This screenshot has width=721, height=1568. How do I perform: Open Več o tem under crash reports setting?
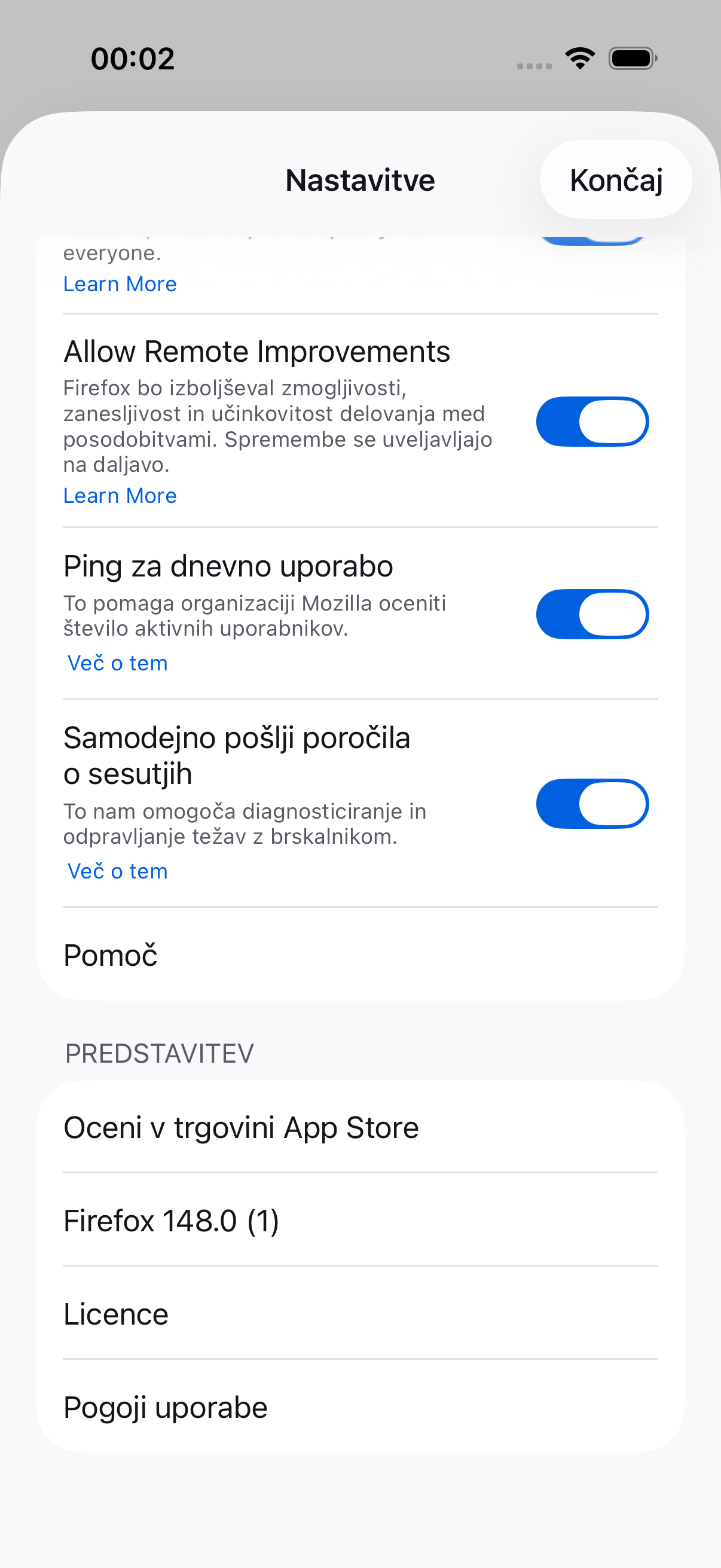pos(117,872)
